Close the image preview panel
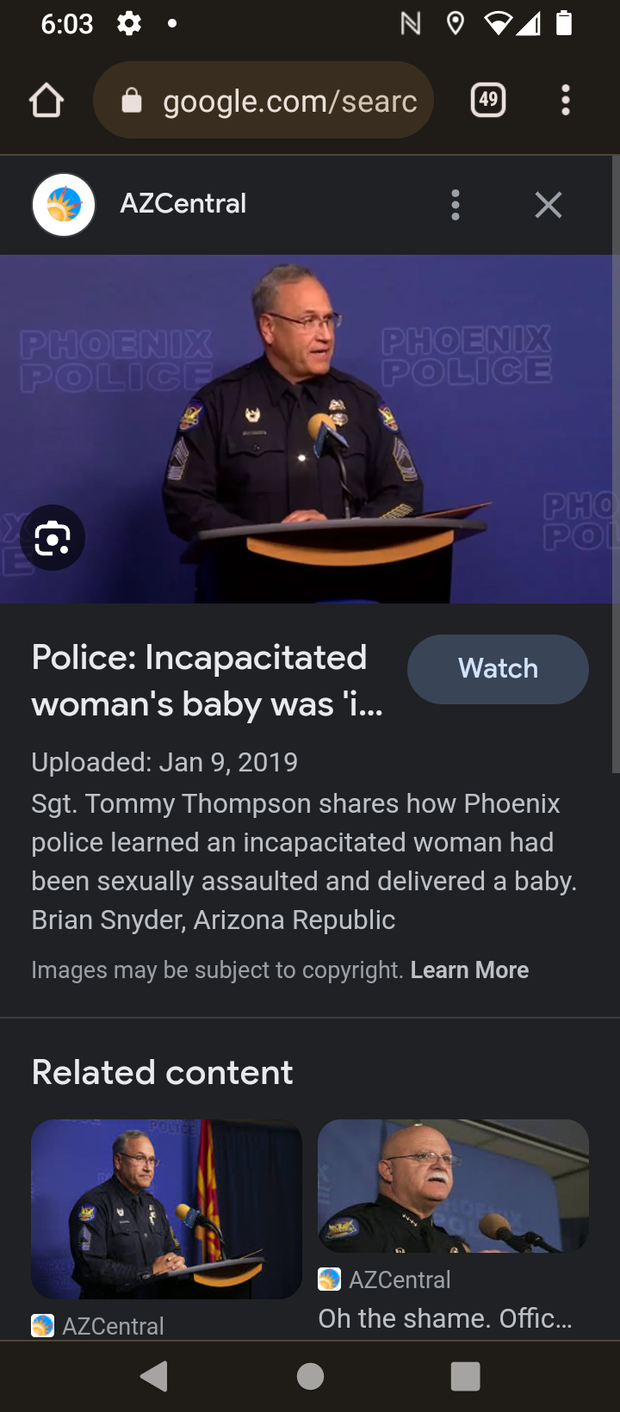The width and height of the screenshot is (620, 1412). pos(548,205)
